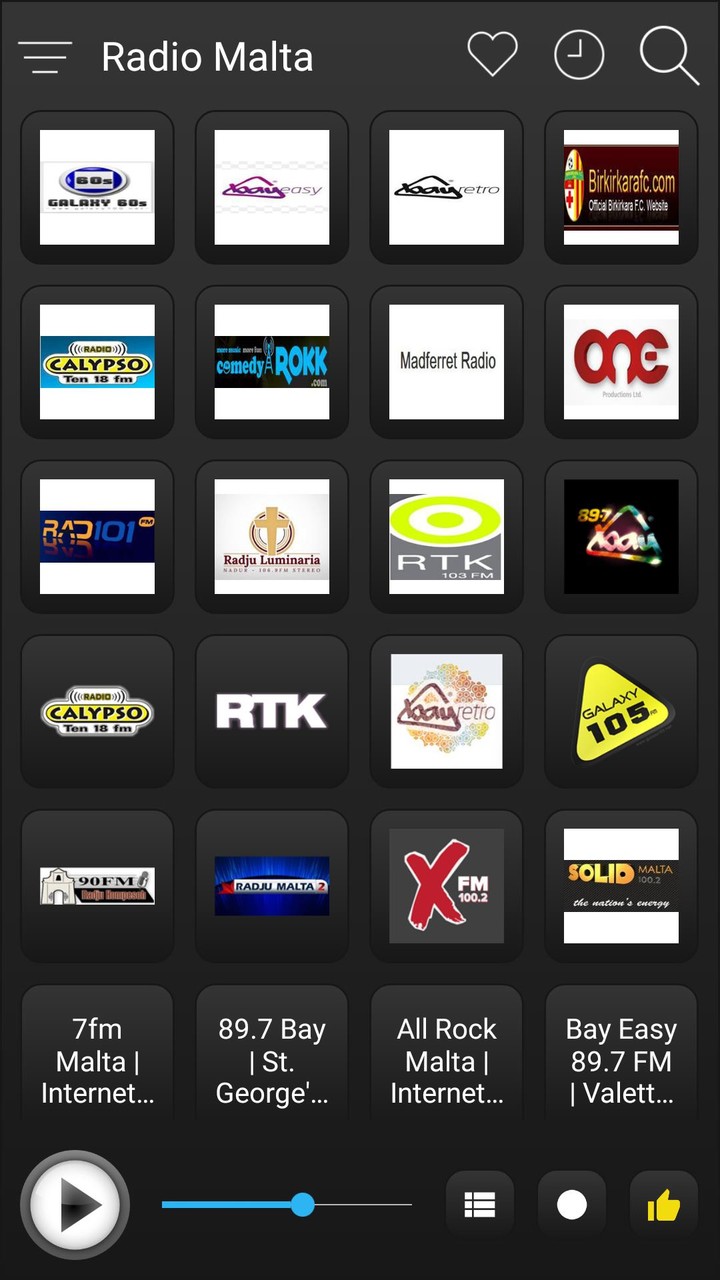Tap the thumbs up rating icon
Image resolution: width=720 pixels, height=1280 pixels.
click(663, 1205)
